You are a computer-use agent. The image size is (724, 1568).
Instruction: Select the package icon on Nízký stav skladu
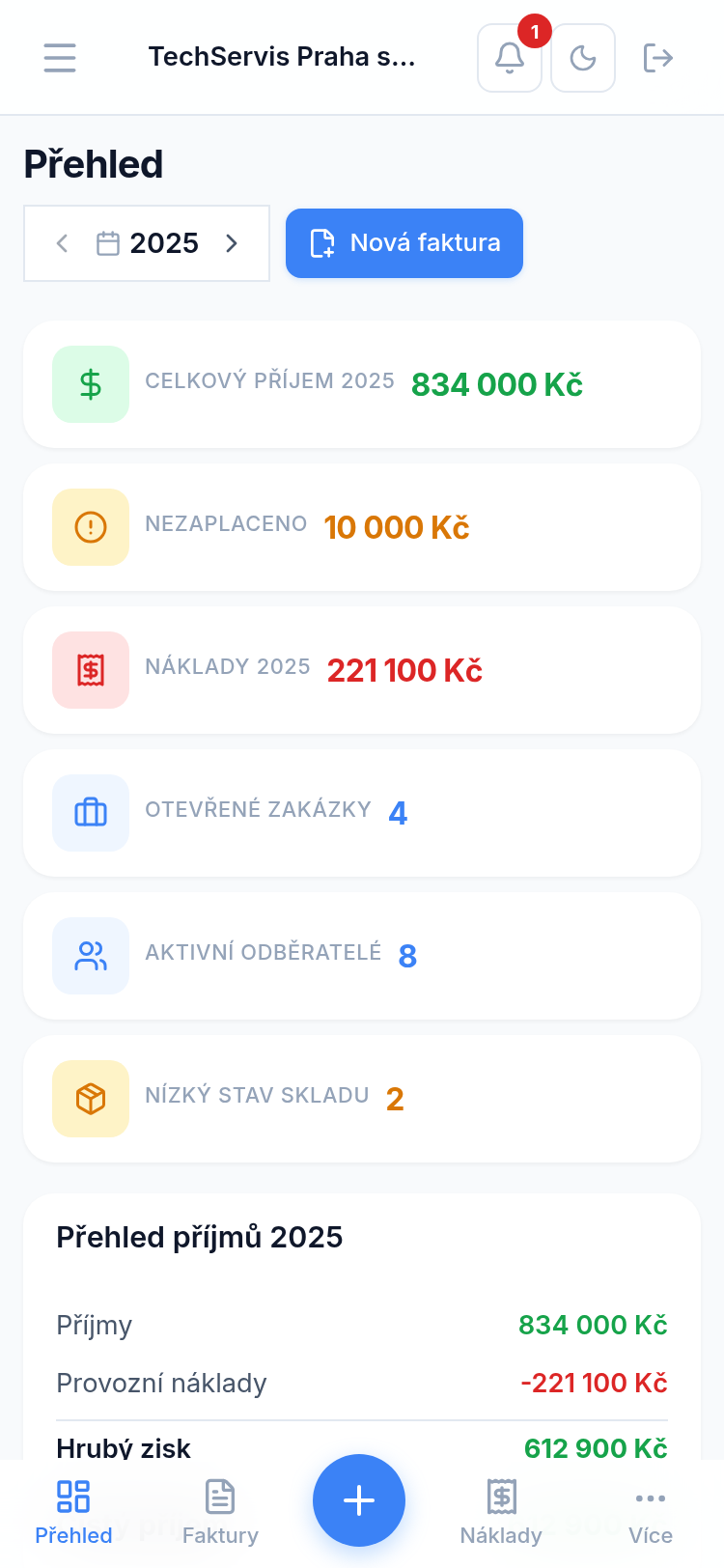coord(90,1099)
